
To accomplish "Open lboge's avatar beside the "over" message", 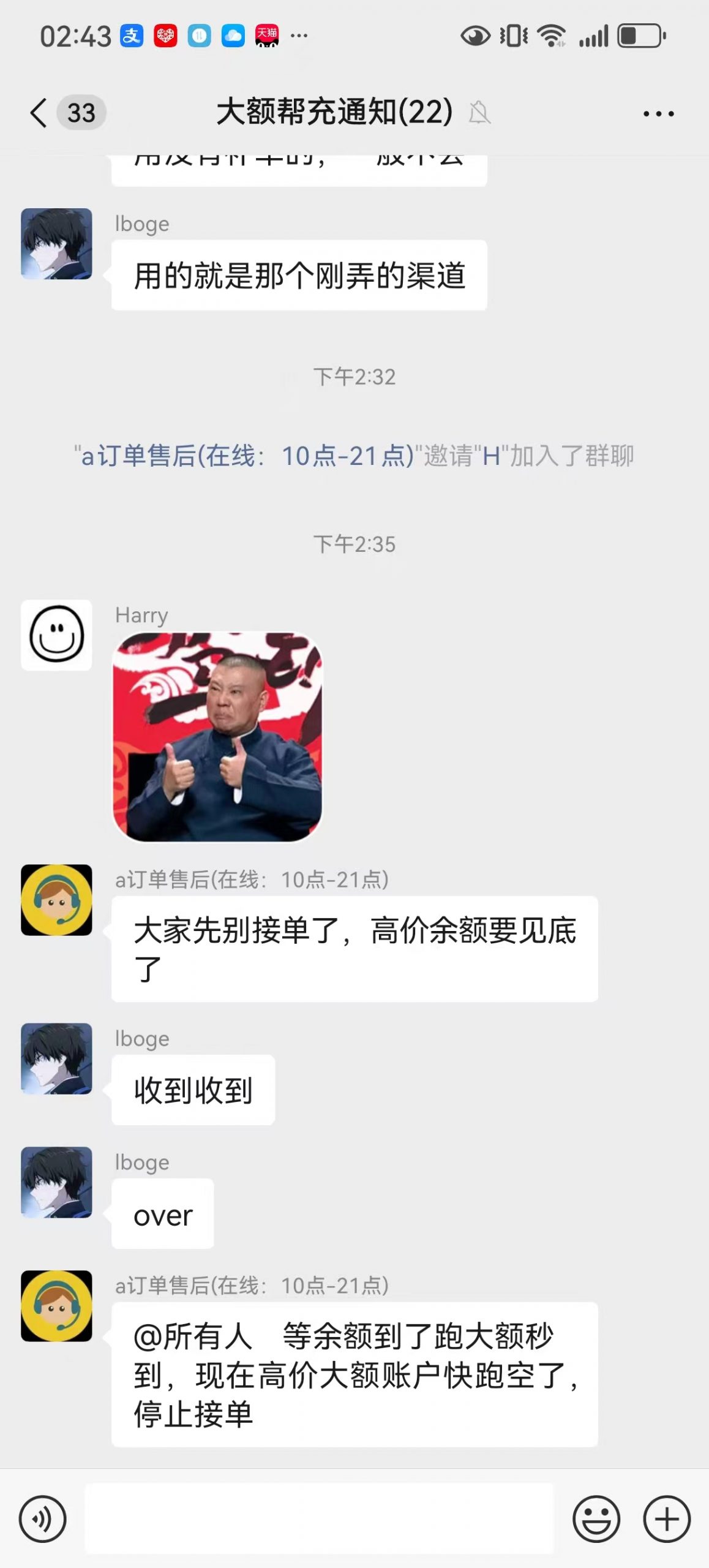I will (56, 1182).
